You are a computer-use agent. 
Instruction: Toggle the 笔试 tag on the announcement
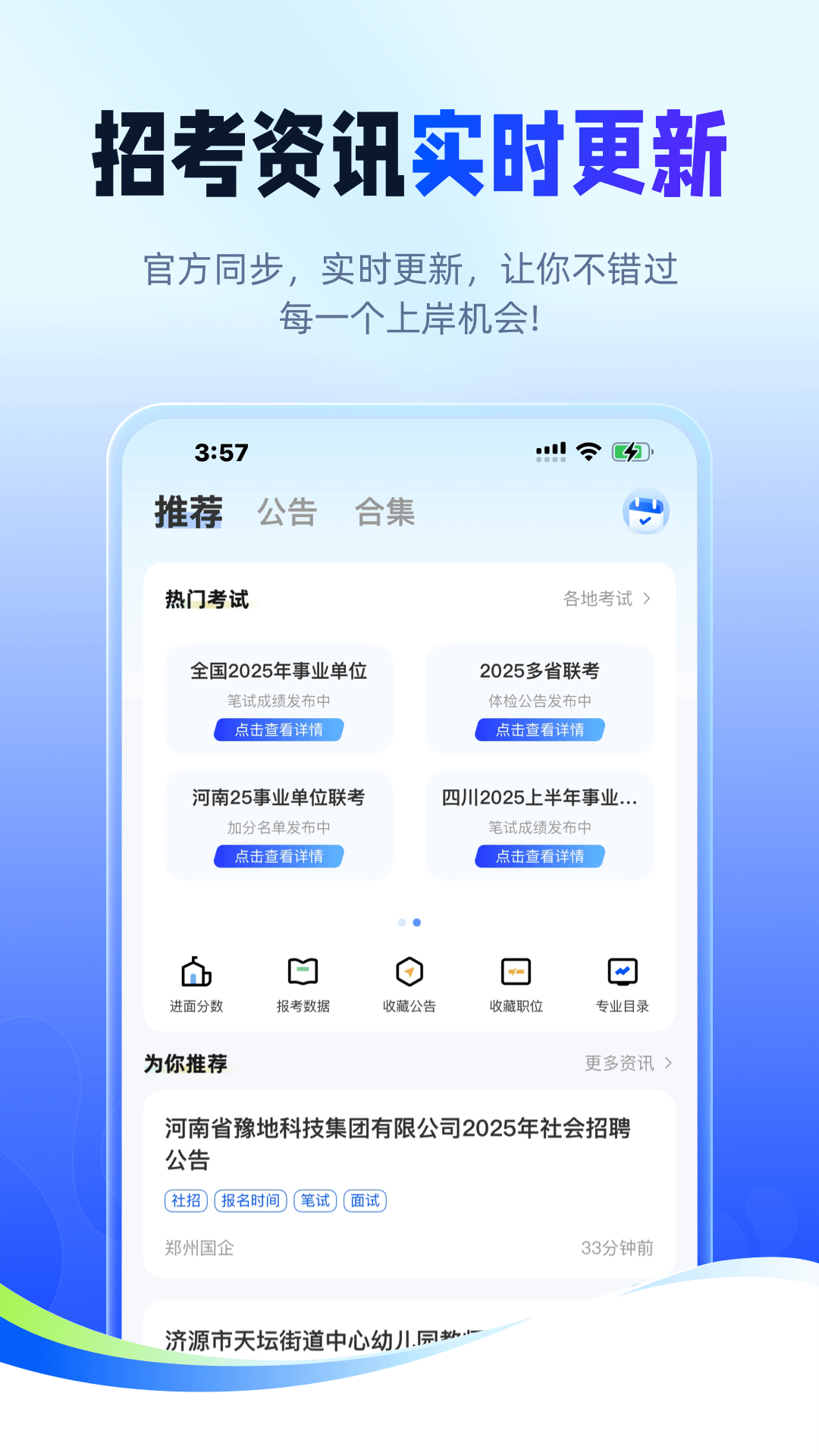[x=315, y=1201]
